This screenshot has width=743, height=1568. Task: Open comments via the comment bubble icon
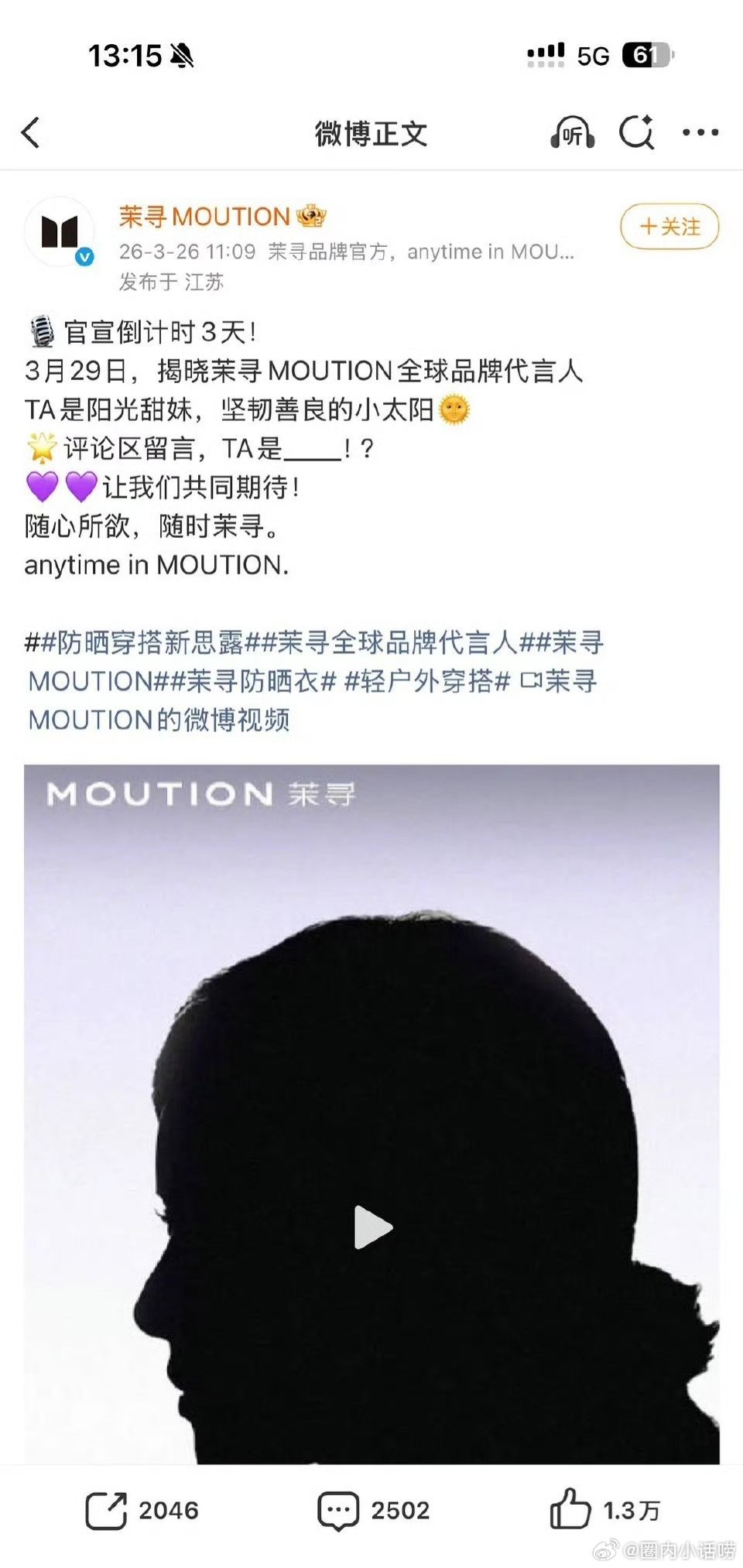click(x=341, y=1508)
